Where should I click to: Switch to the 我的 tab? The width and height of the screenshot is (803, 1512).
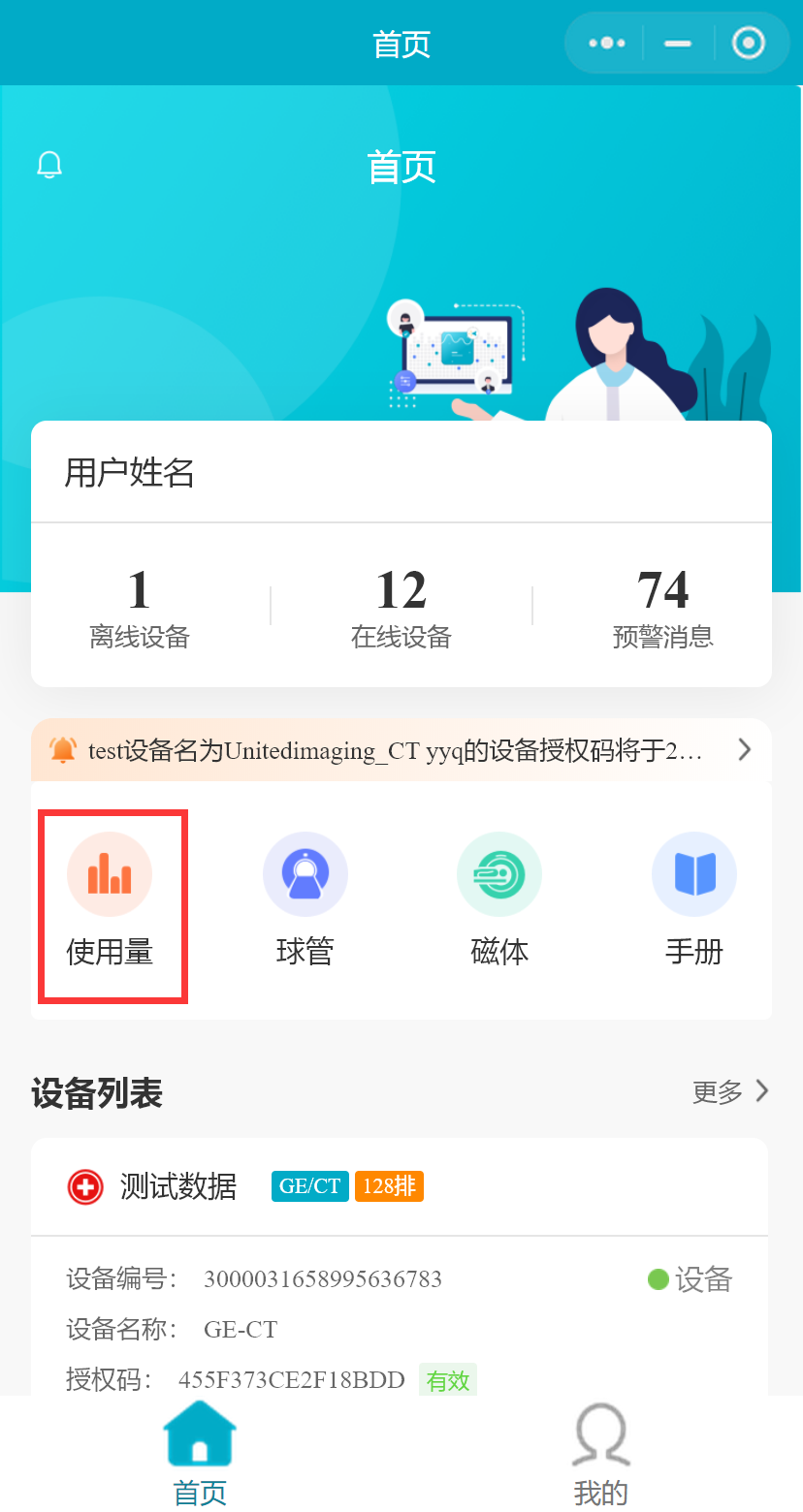(x=601, y=1452)
